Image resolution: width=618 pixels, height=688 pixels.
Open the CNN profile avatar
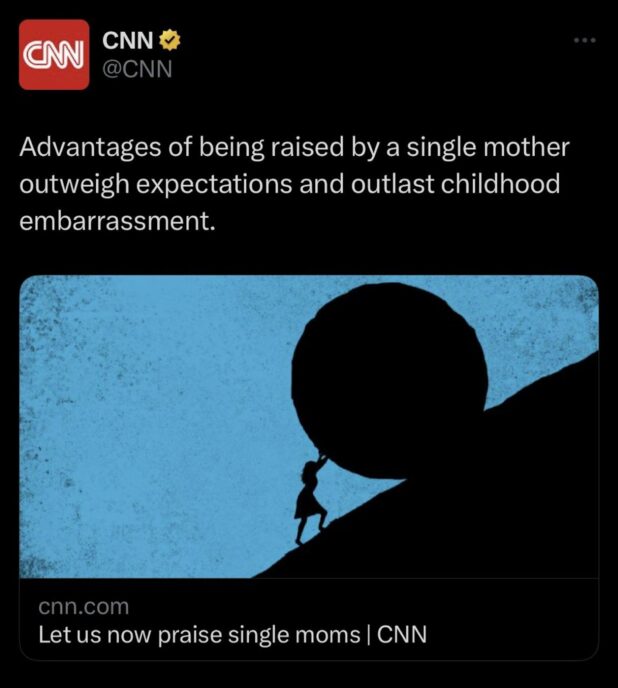[x=54, y=56]
